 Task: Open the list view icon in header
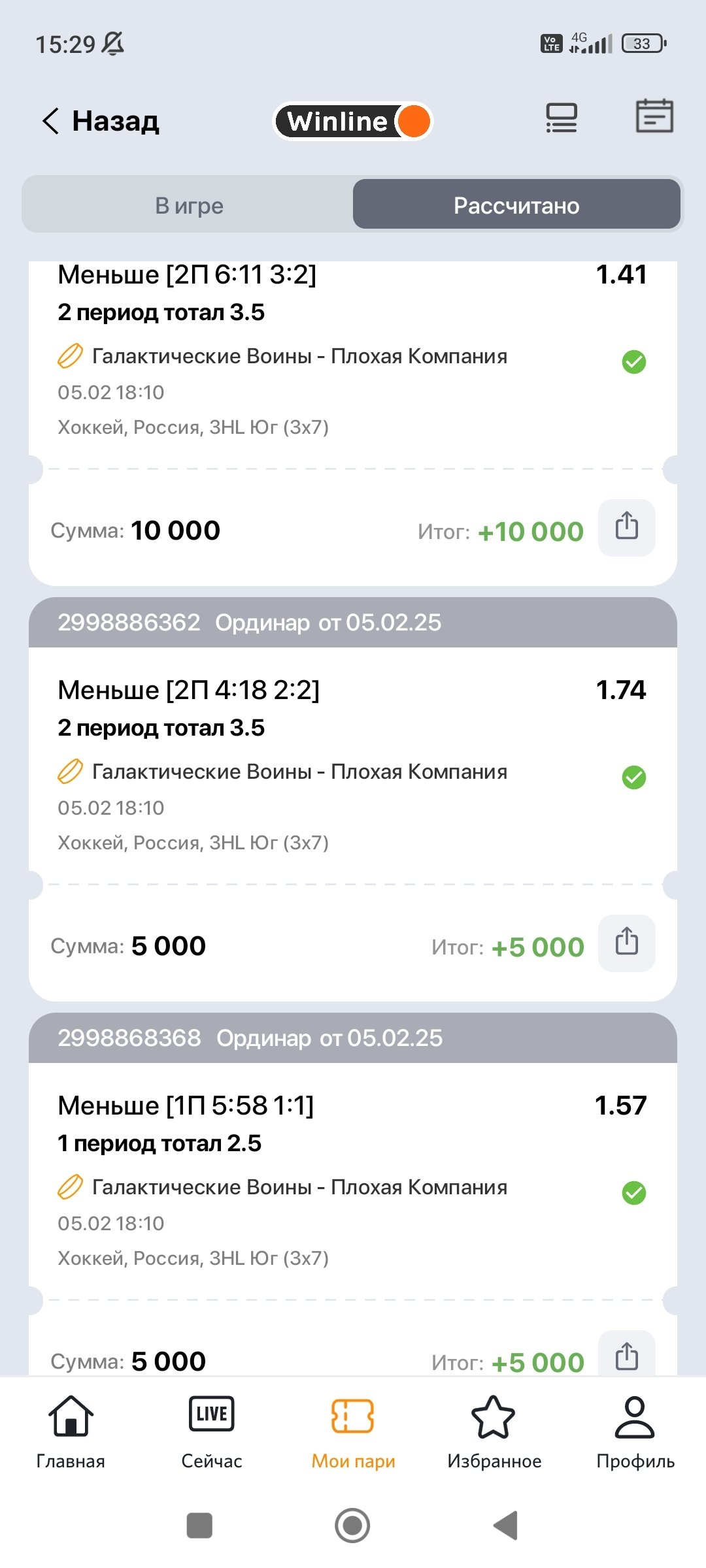(x=561, y=118)
